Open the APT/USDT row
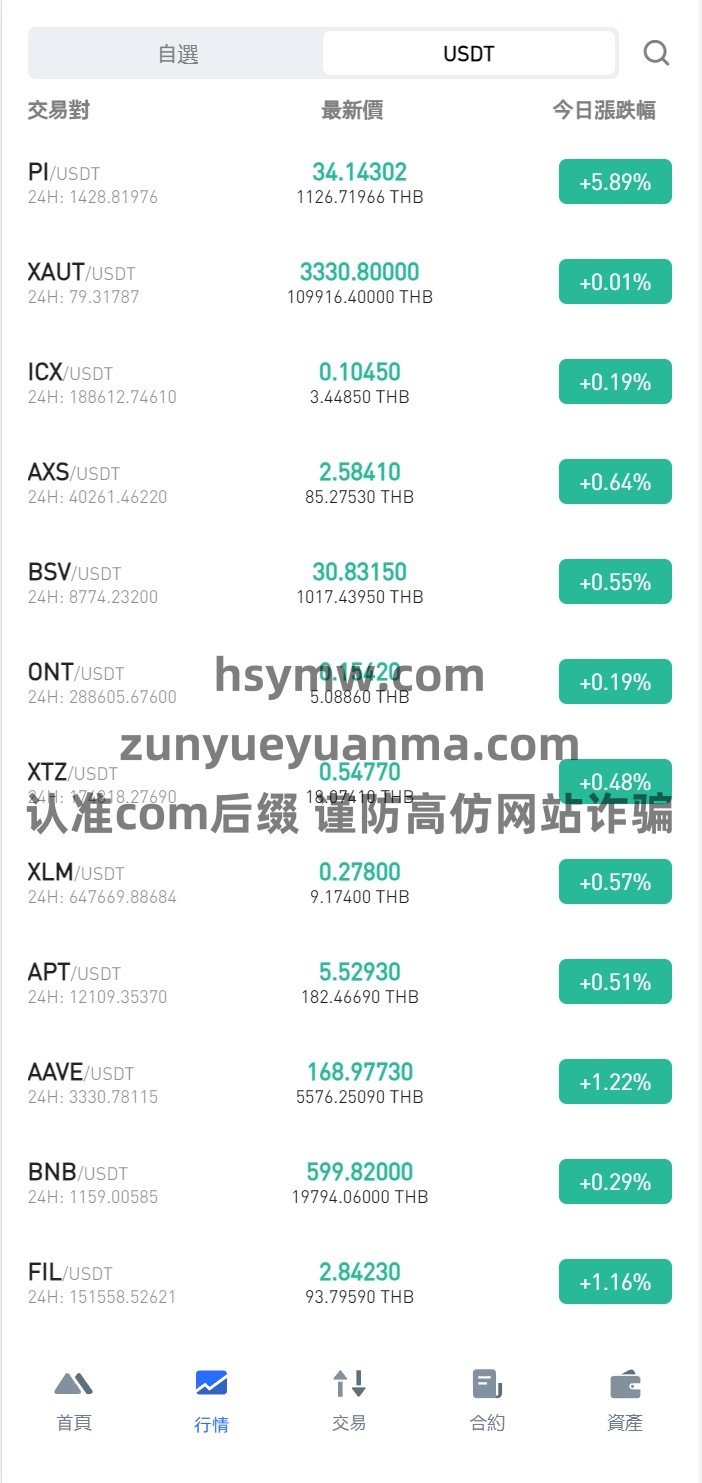Viewport: 702px width, 1483px height. tap(350, 982)
